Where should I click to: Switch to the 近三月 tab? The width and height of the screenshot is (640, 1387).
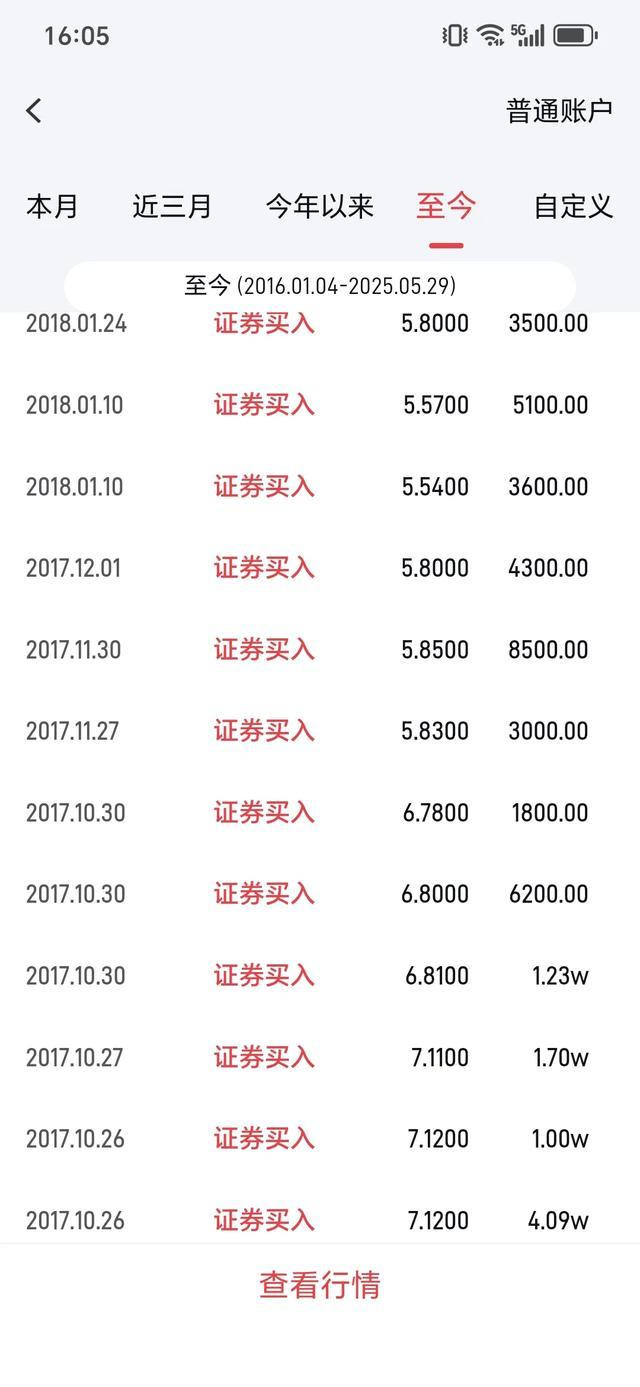[x=172, y=207]
